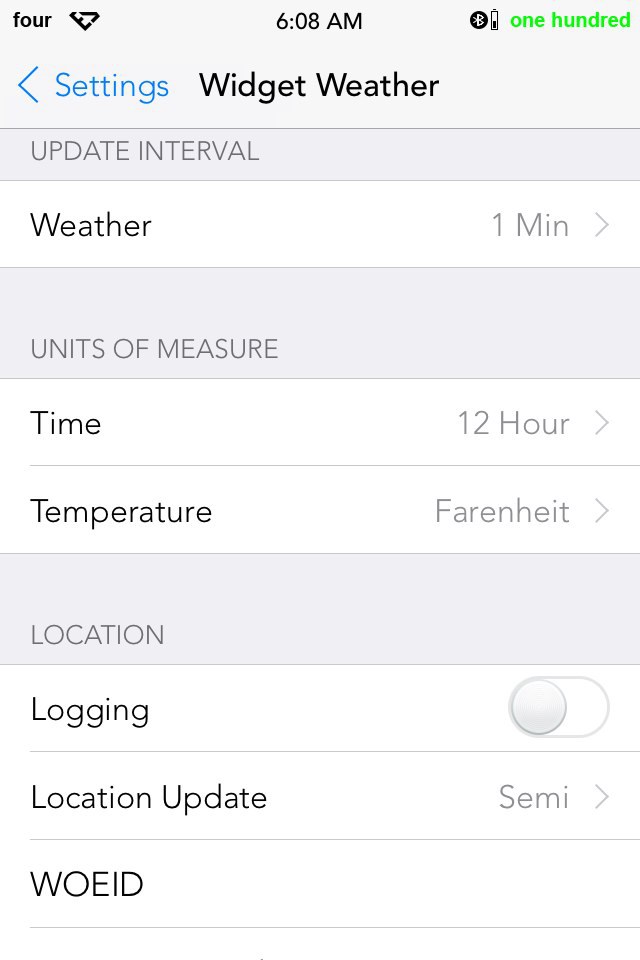Turn on the Logging switch

[559, 707]
